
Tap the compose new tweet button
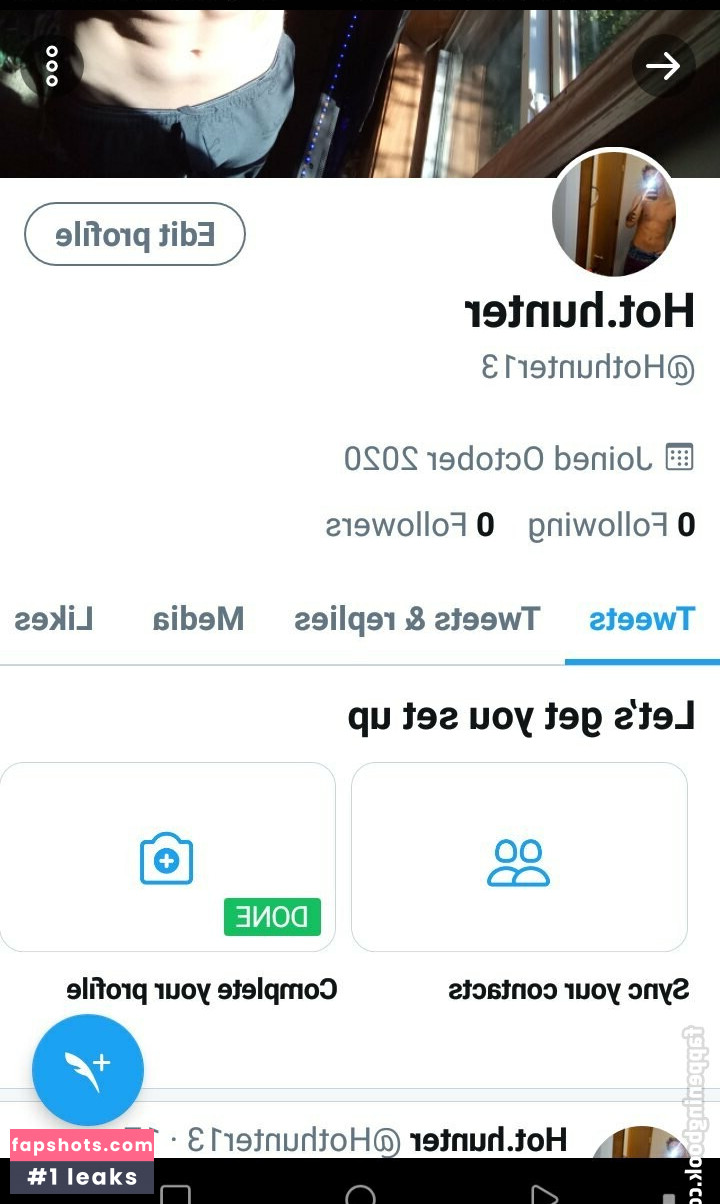(88, 1068)
